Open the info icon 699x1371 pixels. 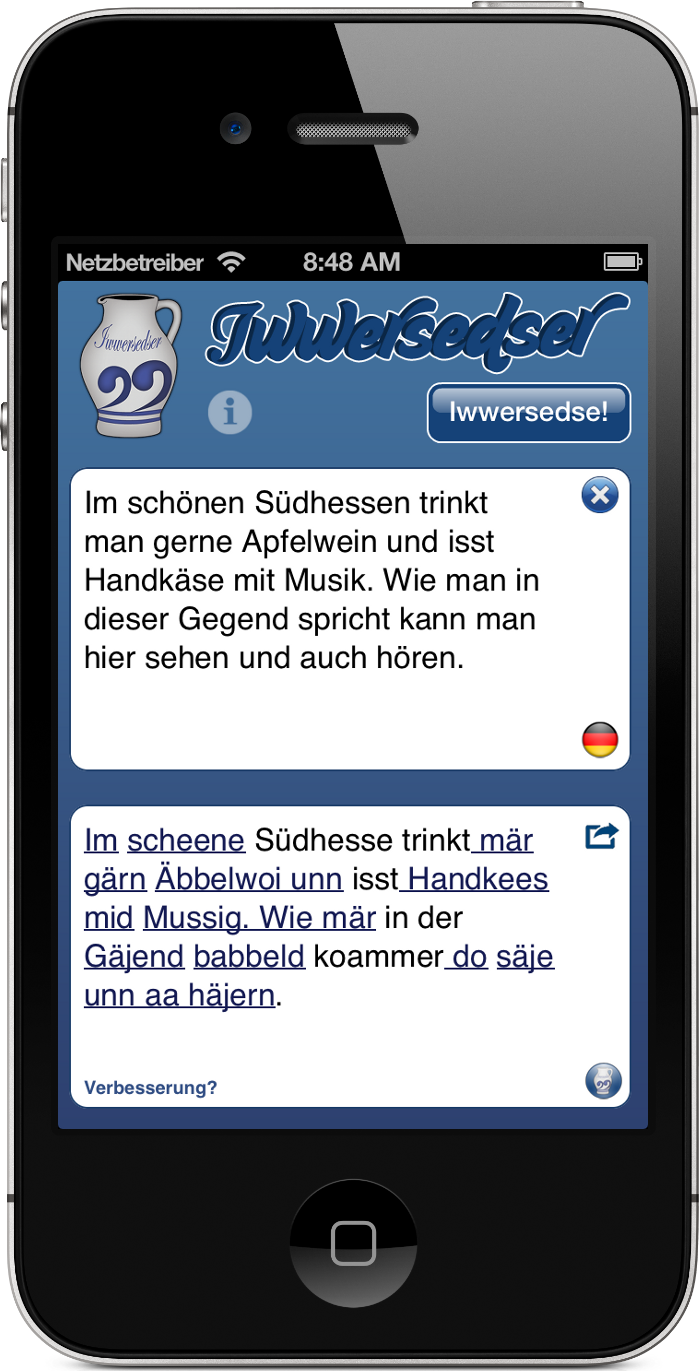(x=230, y=413)
